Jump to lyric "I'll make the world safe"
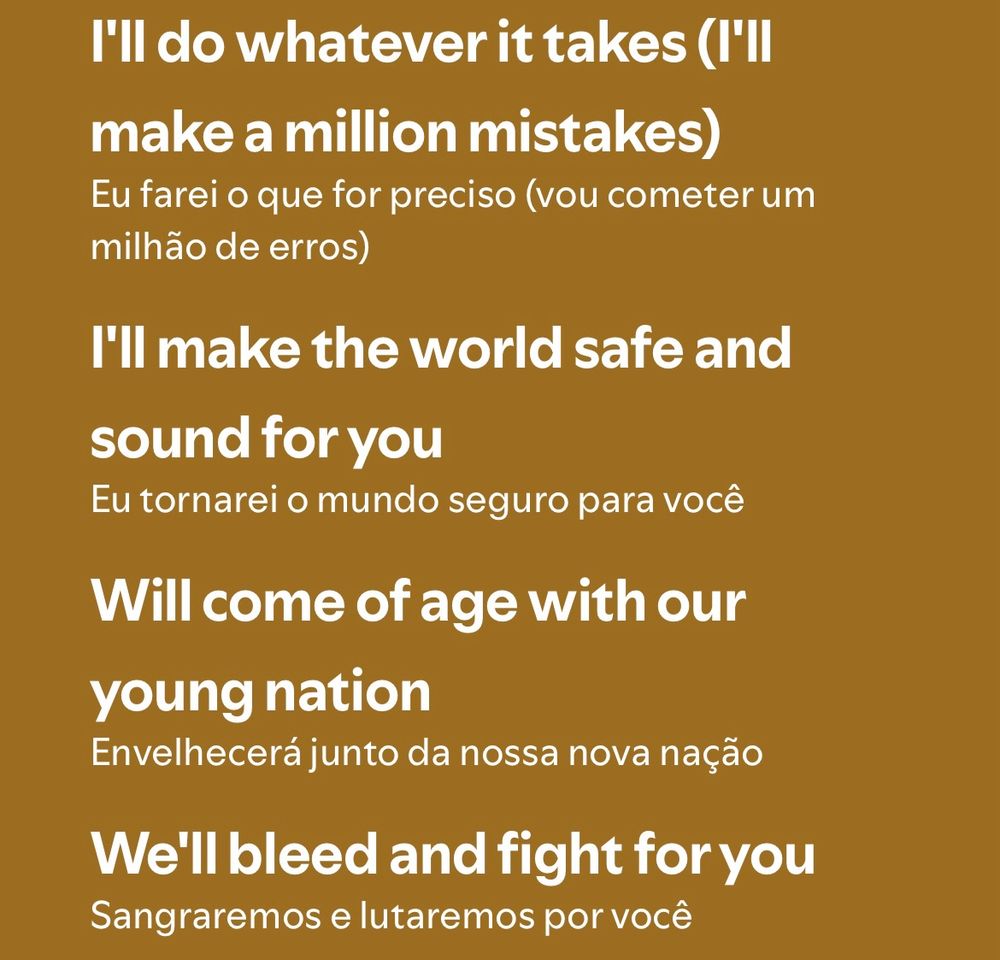Viewport: 1000px width, 960px height. [441, 393]
